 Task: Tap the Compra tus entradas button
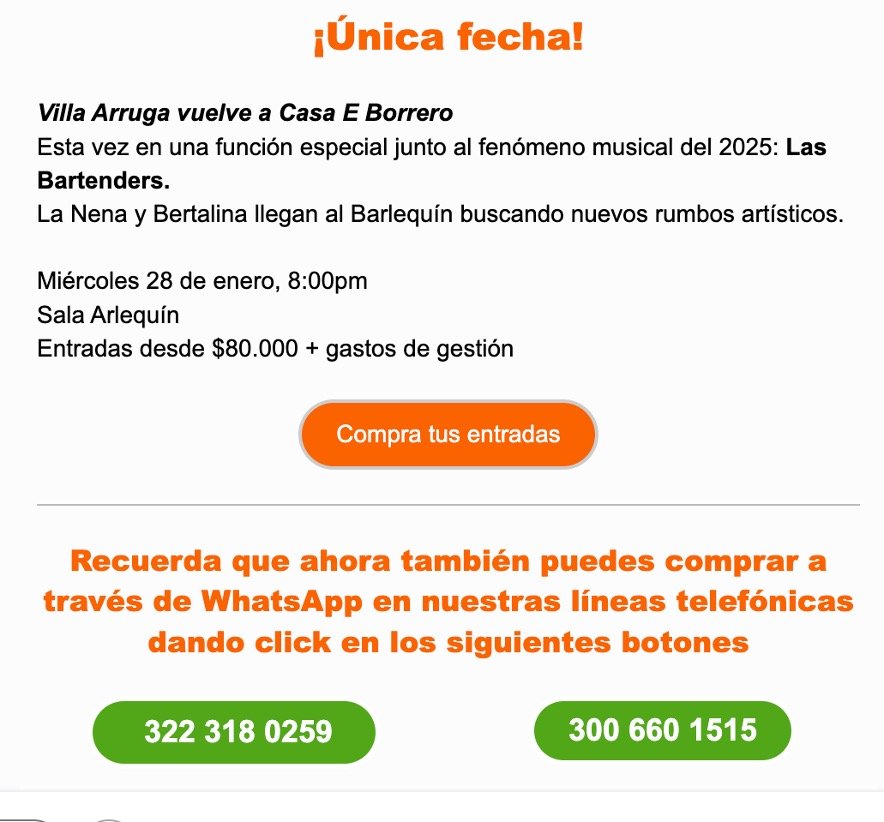[448, 435]
